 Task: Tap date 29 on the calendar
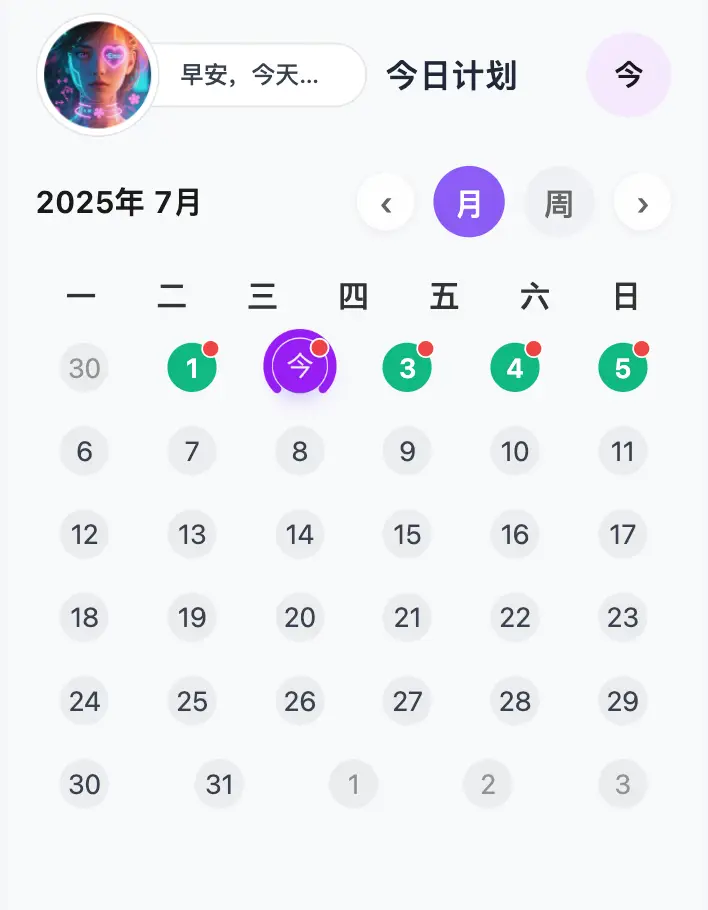622,701
